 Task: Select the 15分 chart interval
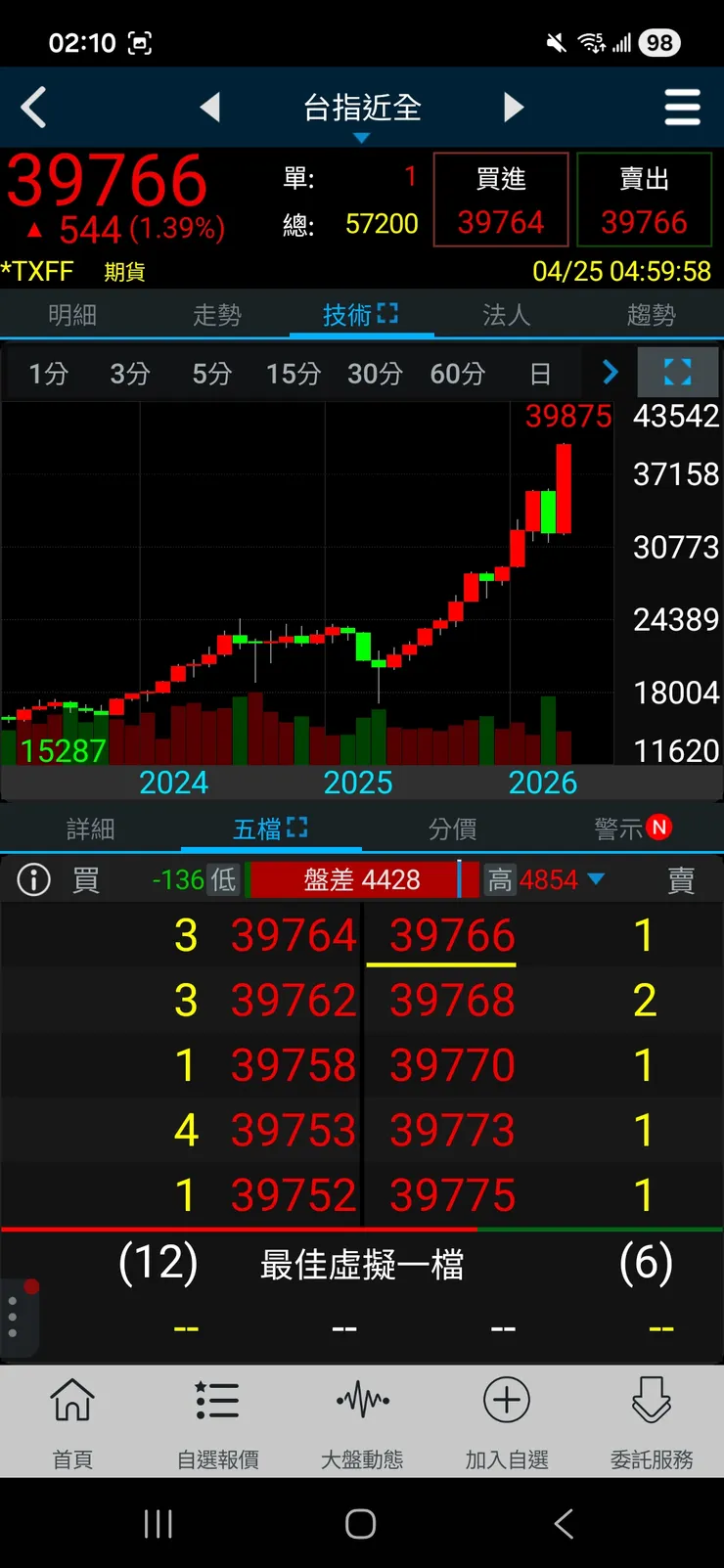294,374
